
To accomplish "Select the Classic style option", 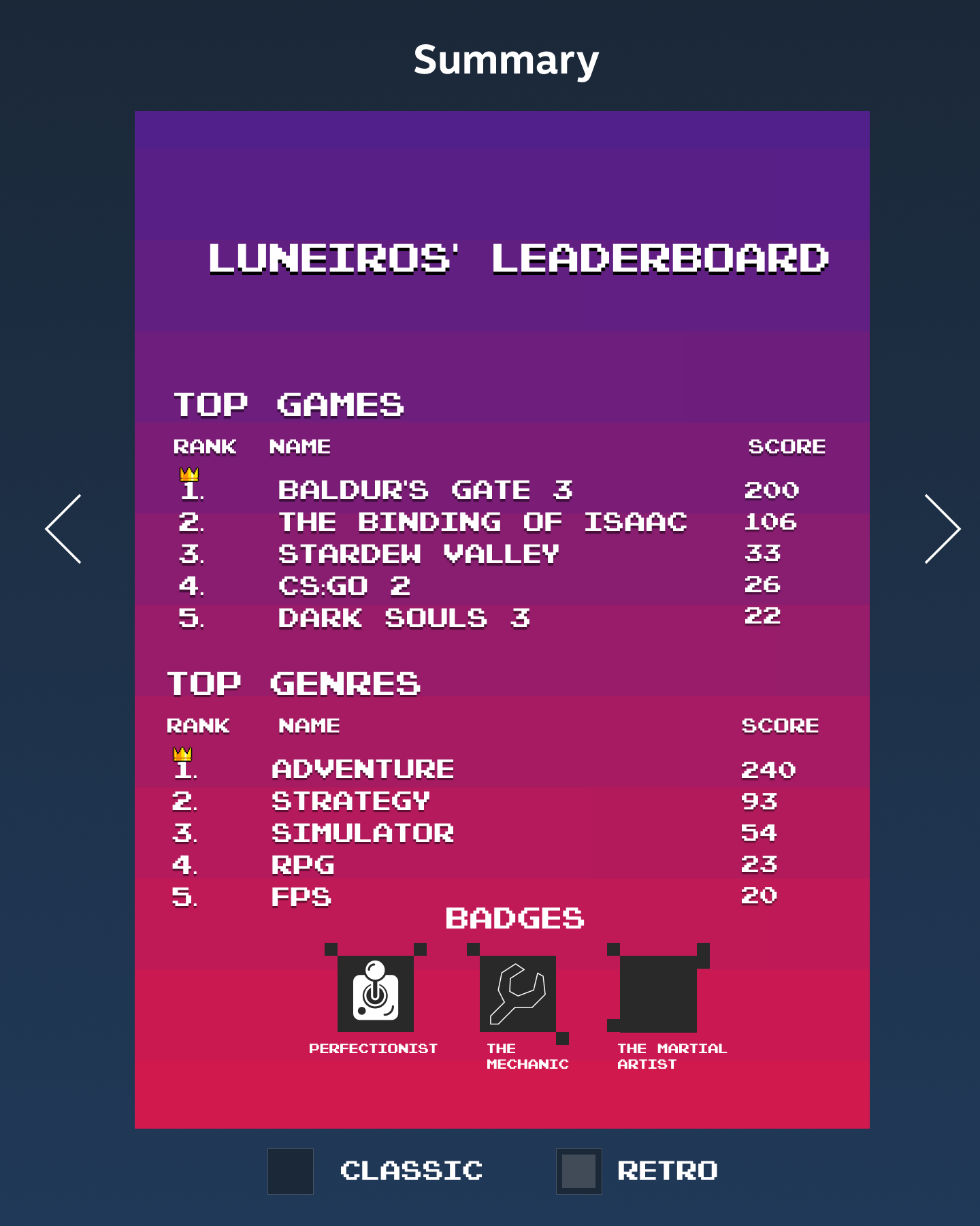I will point(291,1171).
